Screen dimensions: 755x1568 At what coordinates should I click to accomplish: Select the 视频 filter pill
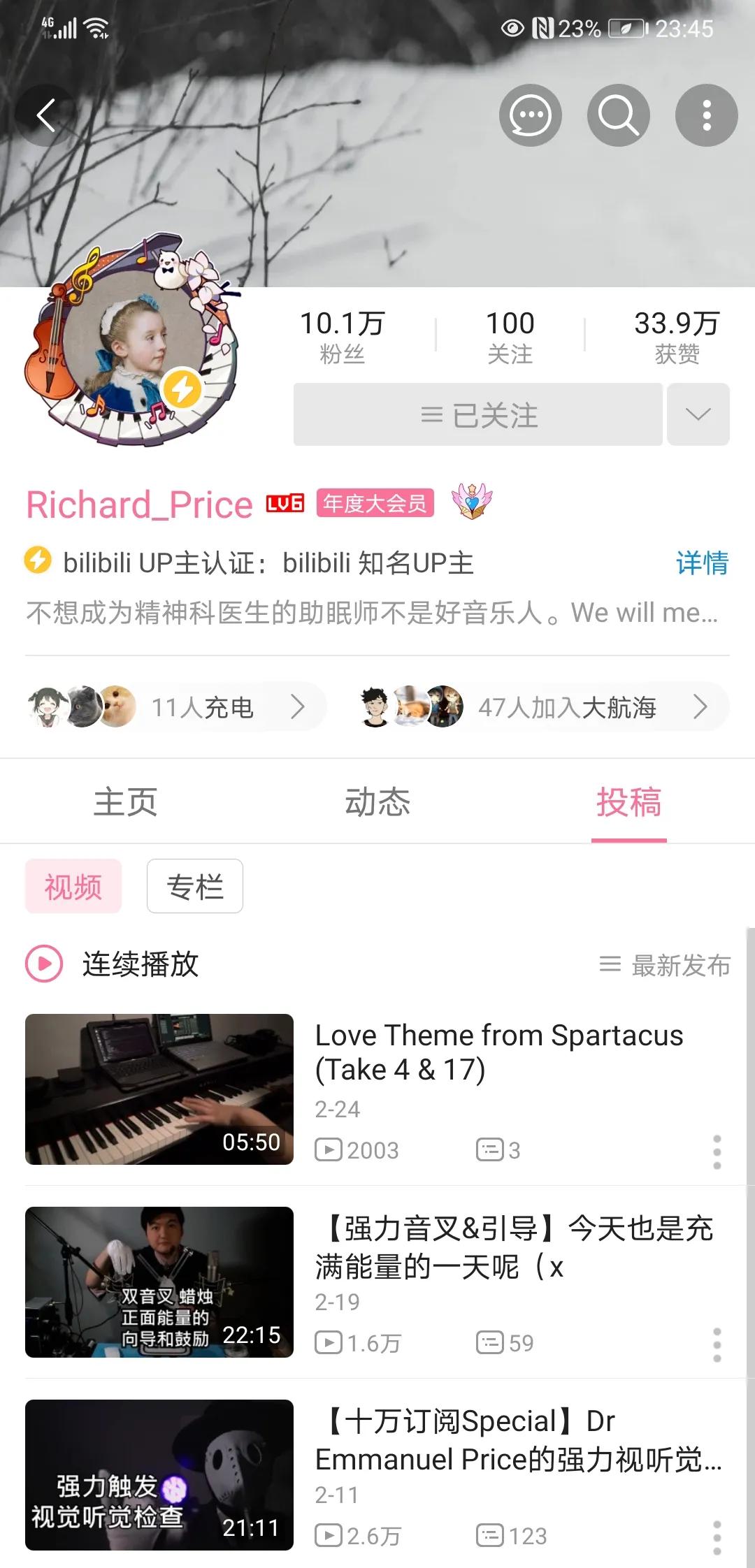[73, 886]
